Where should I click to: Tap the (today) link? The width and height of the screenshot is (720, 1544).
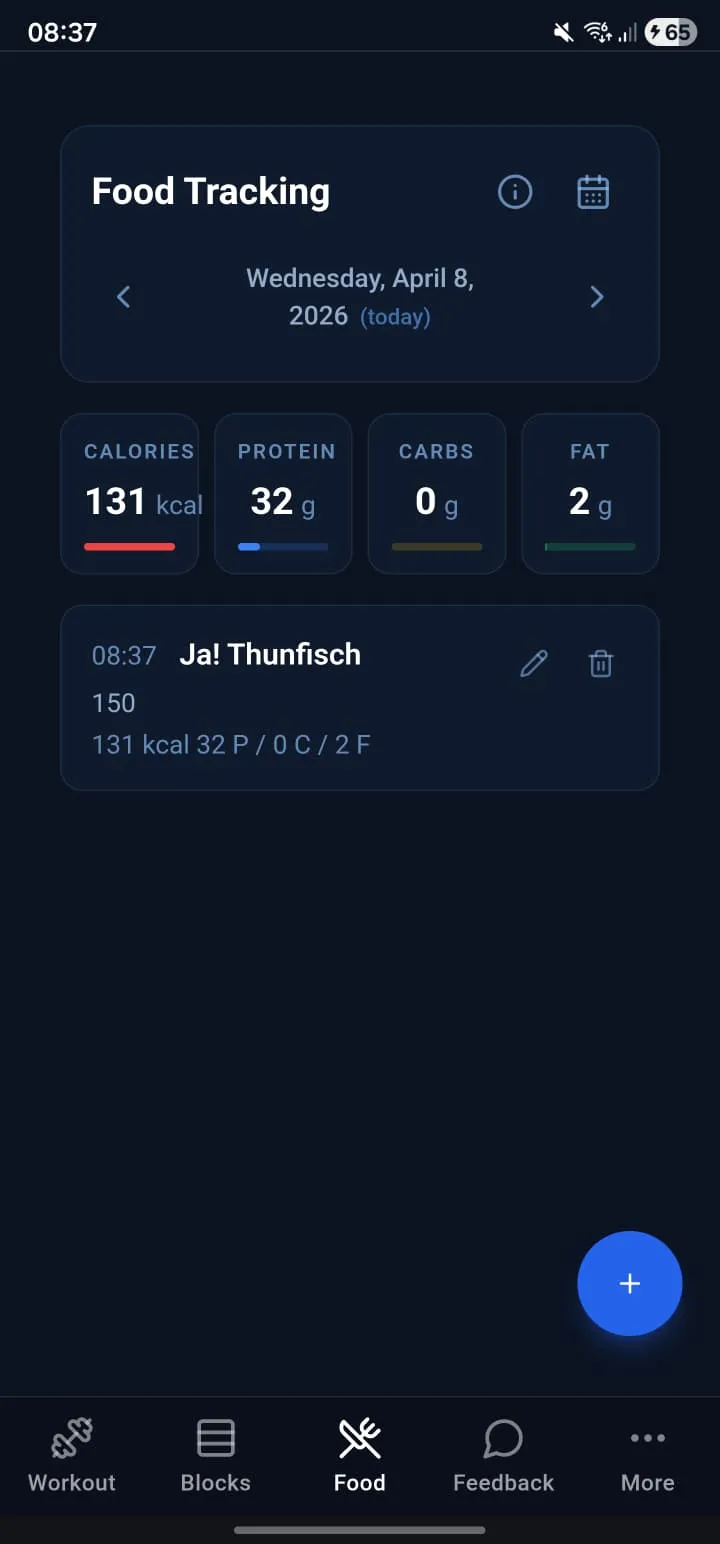395,316
